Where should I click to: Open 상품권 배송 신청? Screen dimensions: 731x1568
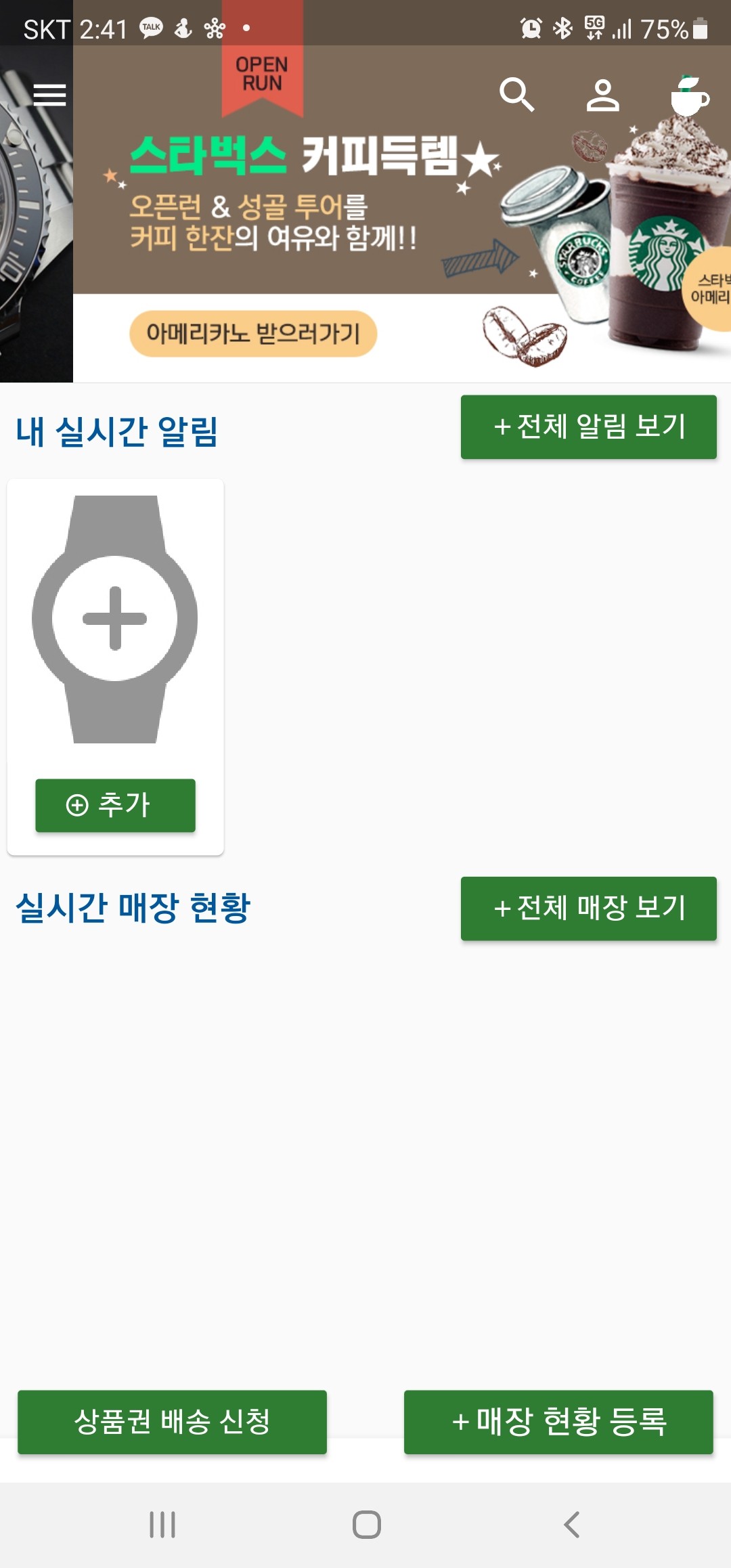coord(172,1422)
